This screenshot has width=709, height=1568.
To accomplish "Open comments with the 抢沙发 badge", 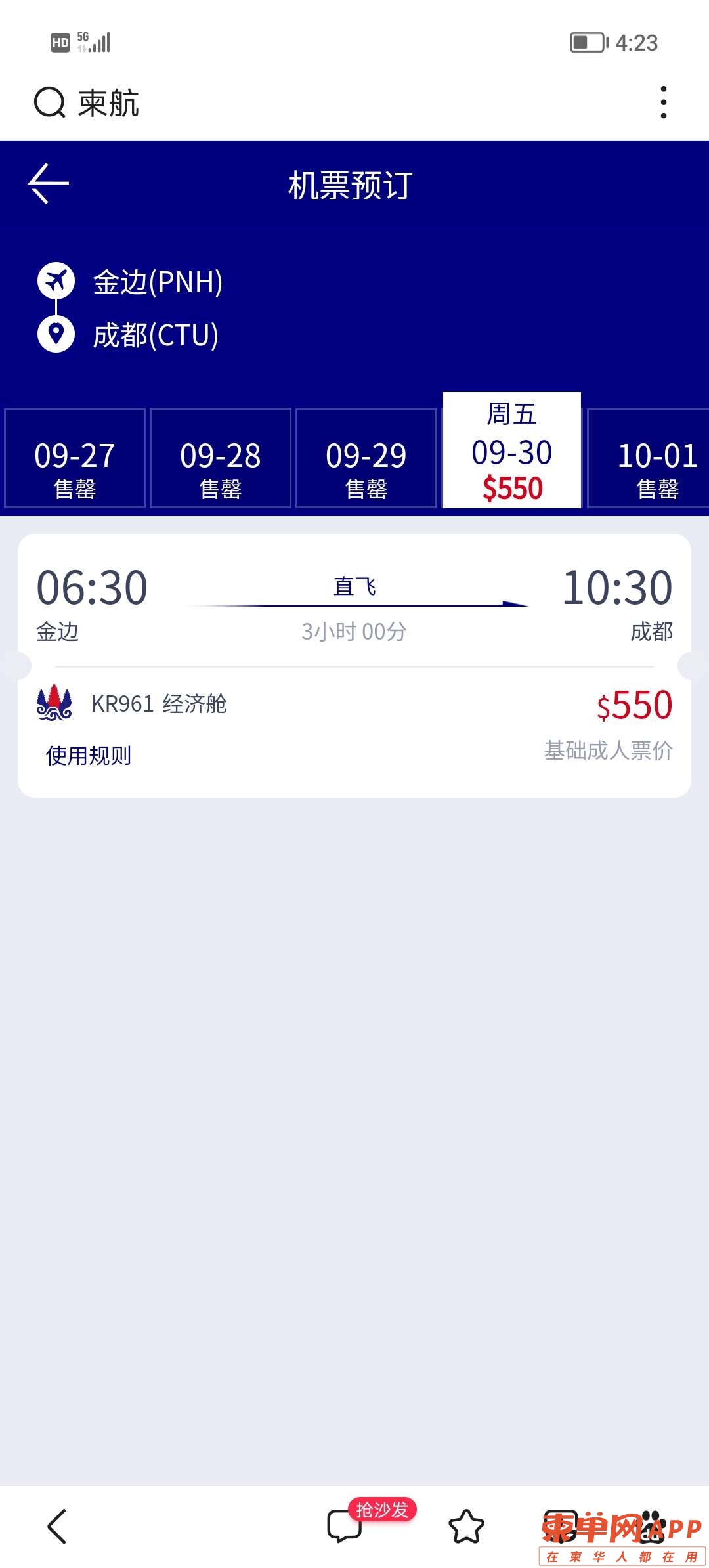I will pyautogui.click(x=345, y=1526).
